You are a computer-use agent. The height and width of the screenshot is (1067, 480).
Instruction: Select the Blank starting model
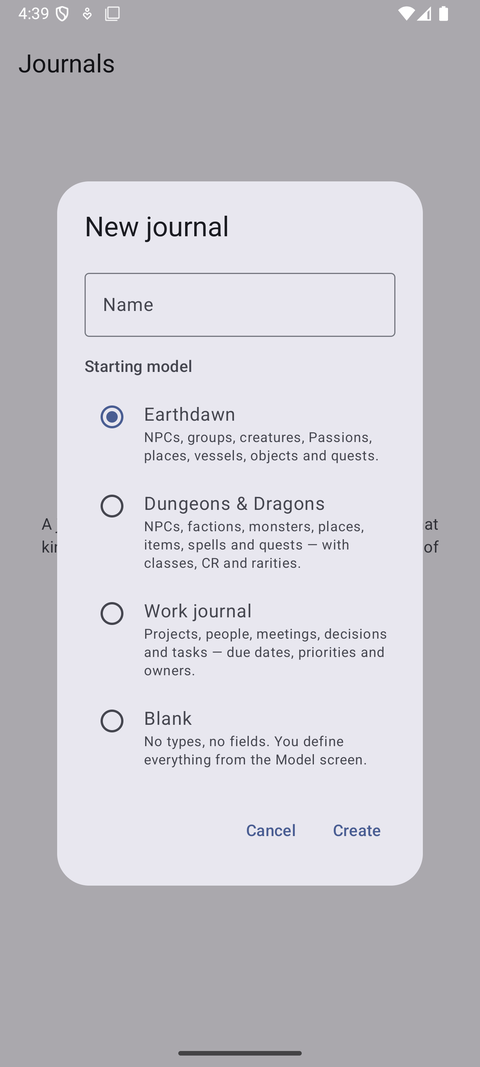click(240, 738)
